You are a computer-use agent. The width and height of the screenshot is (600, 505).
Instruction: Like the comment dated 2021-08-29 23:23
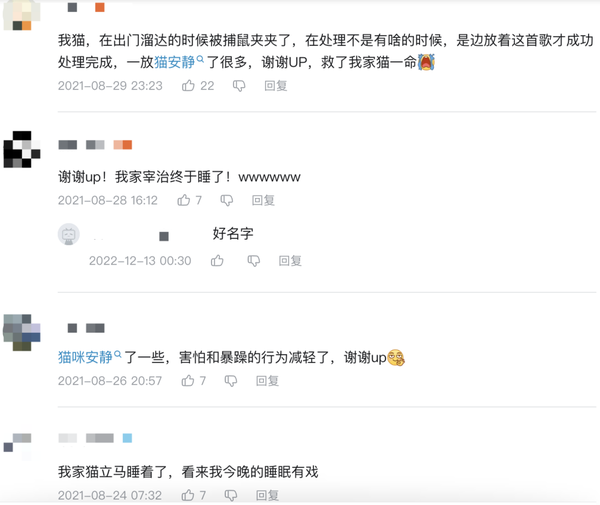click(x=189, y=86)
